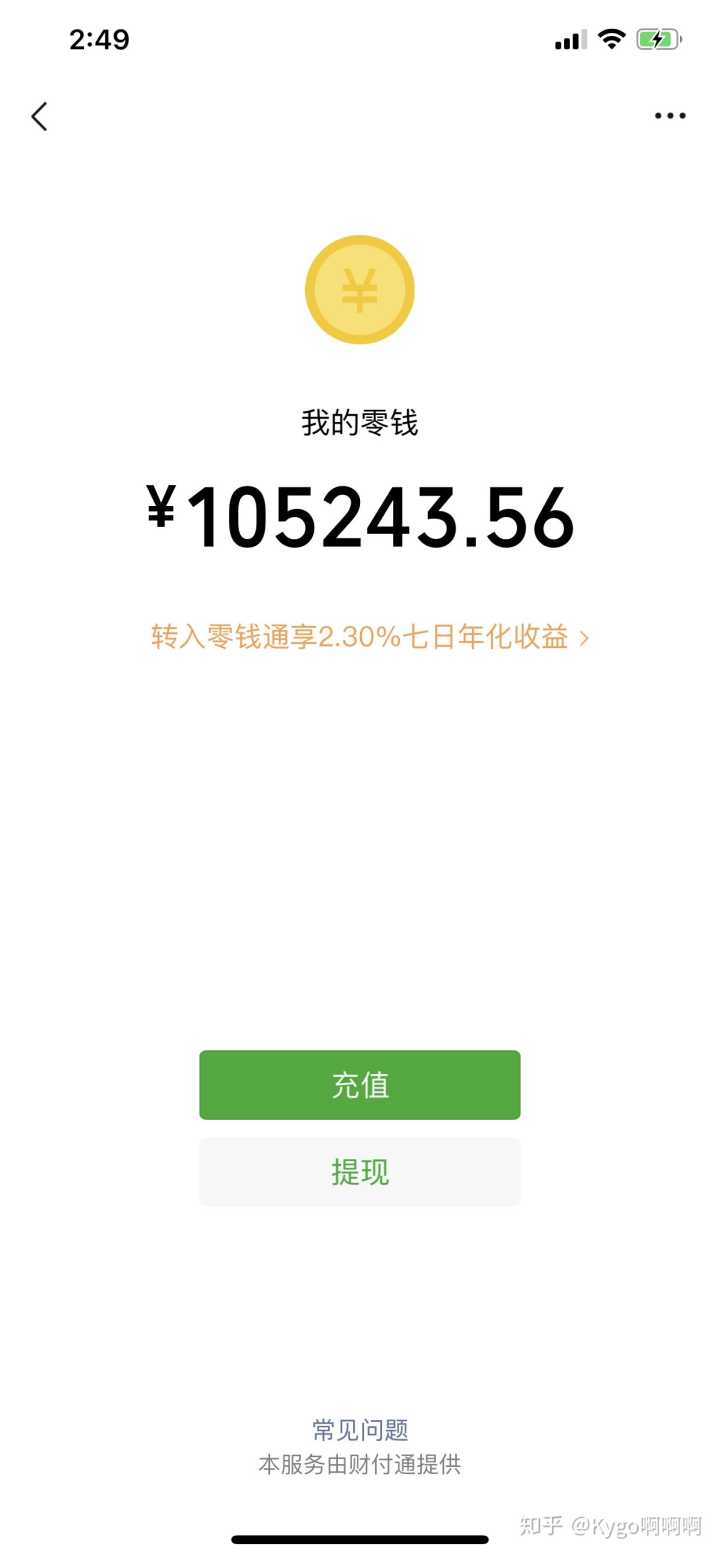The width and height of the screenshot is (720, 1558).
Task: Go back using the top-left arrow
Action: 39,117
